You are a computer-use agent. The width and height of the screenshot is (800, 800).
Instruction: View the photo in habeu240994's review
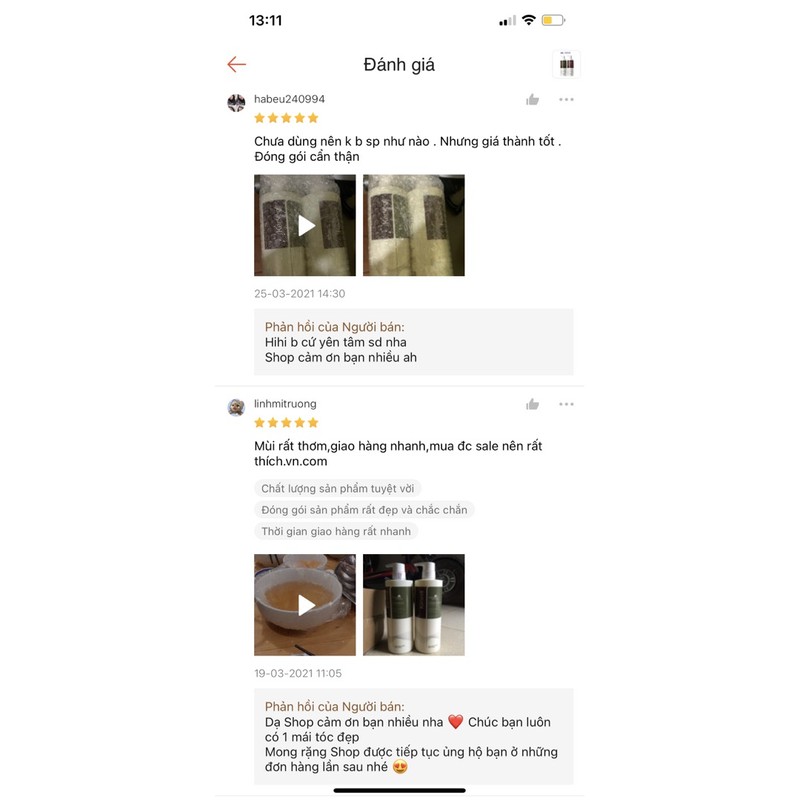tap(413, 225)
